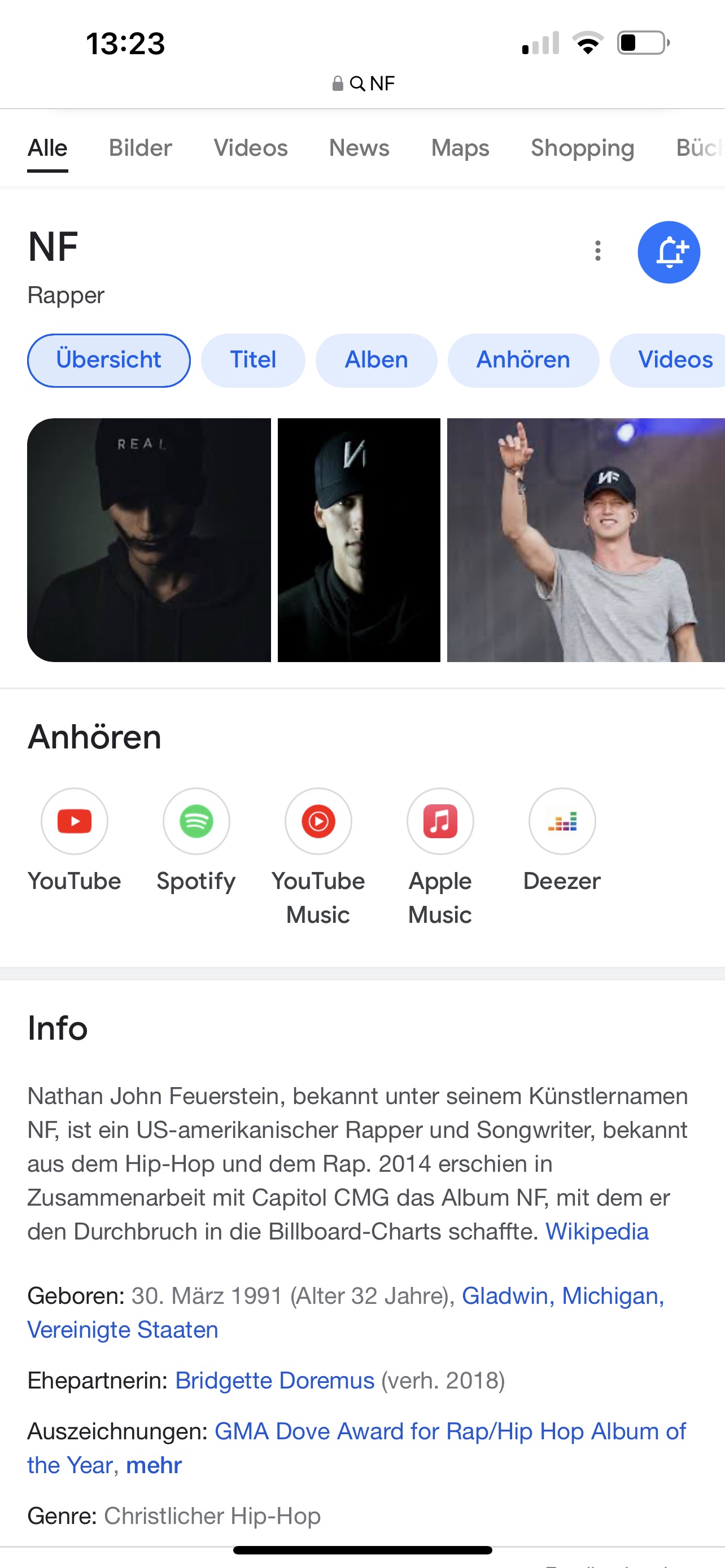Open Bridgette Doremus link
Screen dimensions: 725x1568
click(274, 1381)
